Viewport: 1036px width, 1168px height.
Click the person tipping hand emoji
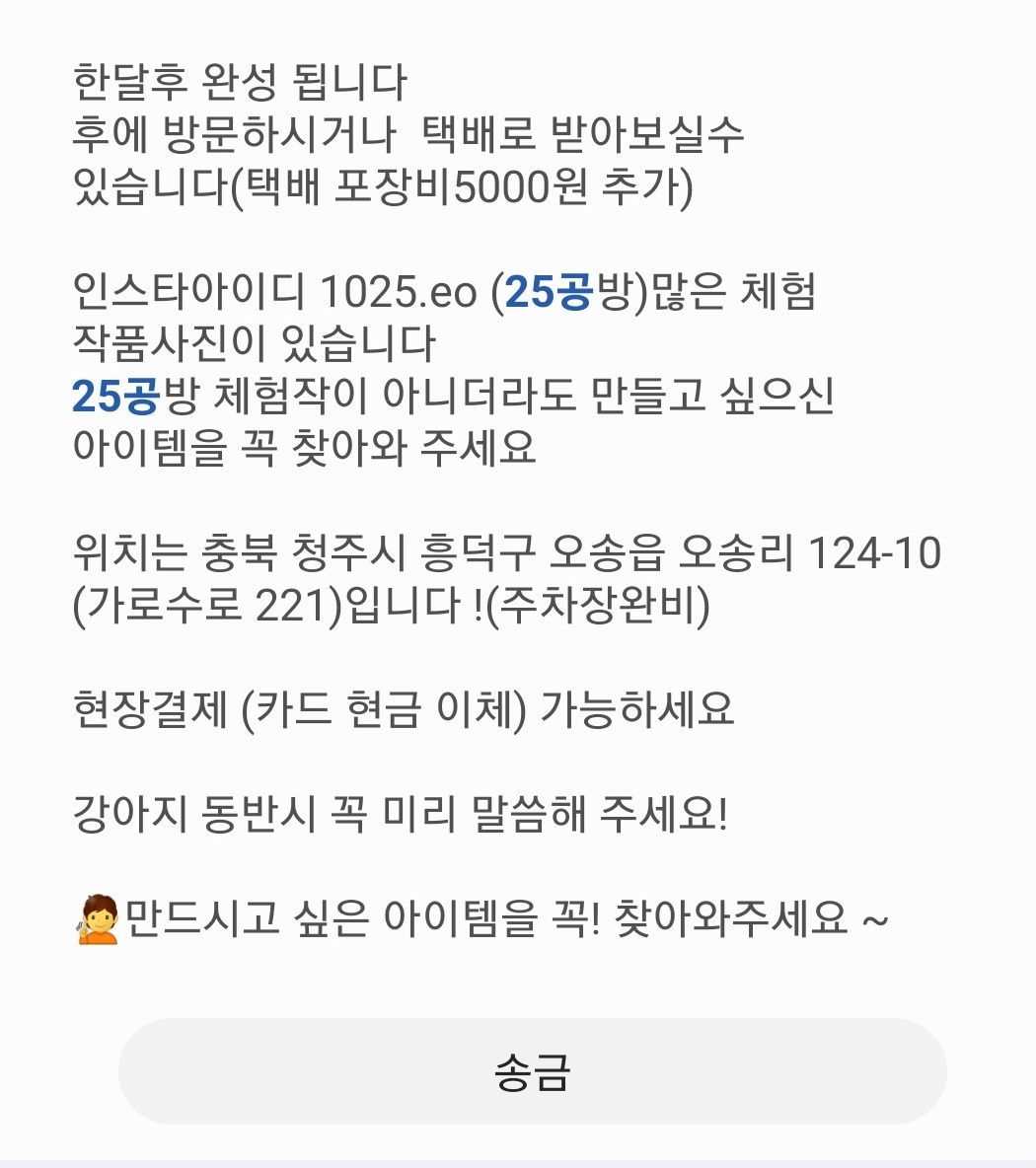click(x=94, y=917)
